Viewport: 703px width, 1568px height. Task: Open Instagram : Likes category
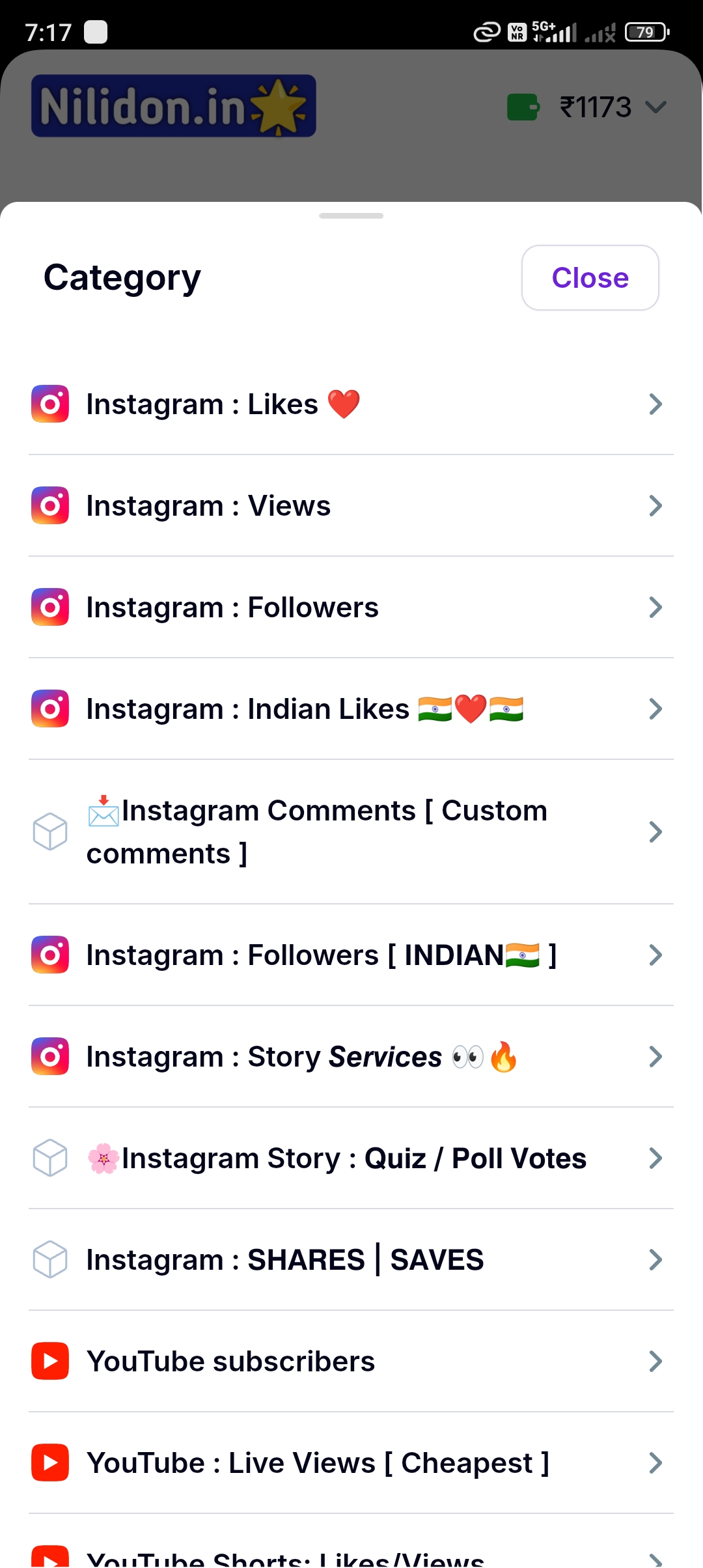point(350,404)
